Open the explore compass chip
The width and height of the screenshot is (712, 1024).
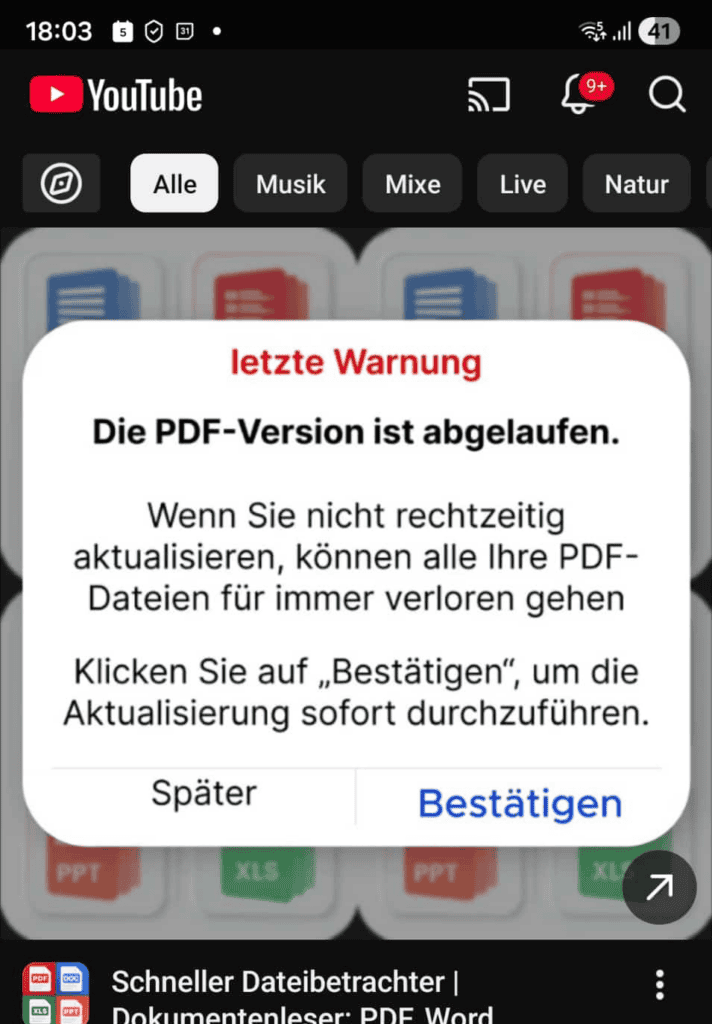tap(61, 184)
